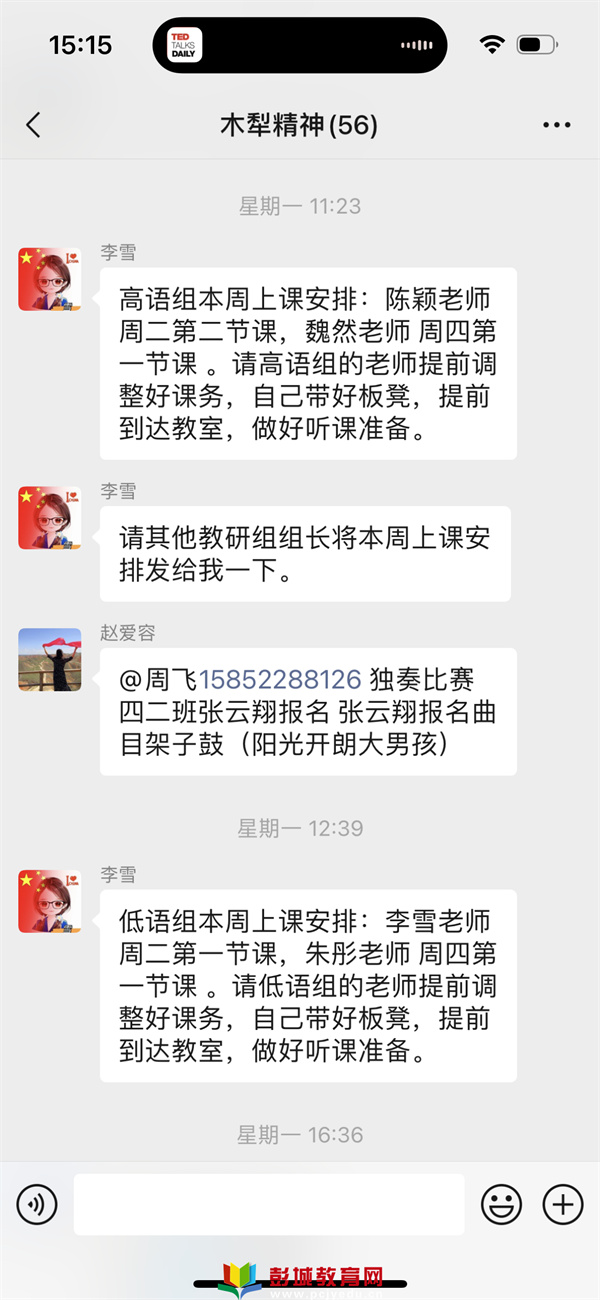Open the emoji sticker panel

[x=501, y=1204]
